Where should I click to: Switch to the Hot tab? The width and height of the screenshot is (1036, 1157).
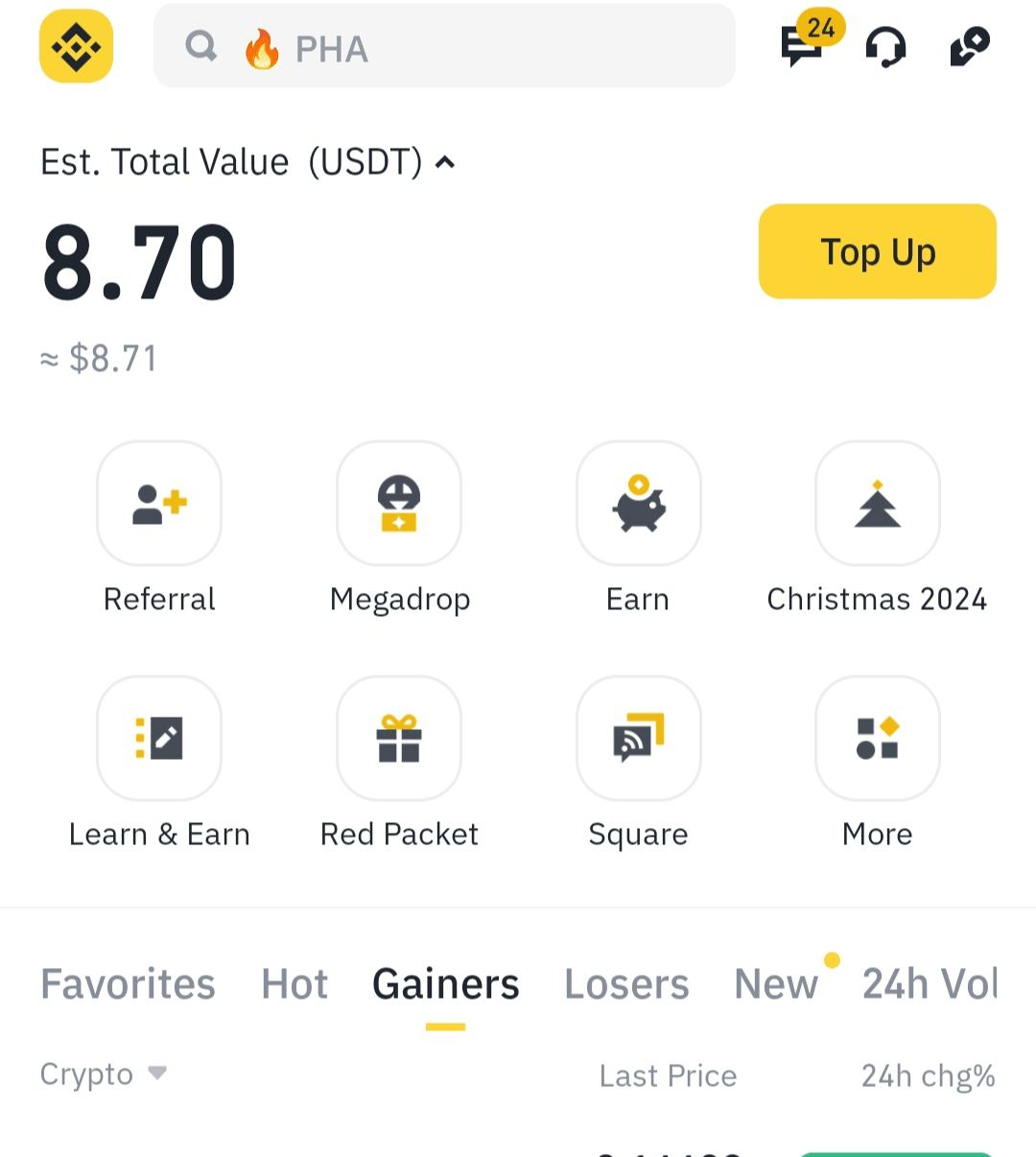(294, 984)
